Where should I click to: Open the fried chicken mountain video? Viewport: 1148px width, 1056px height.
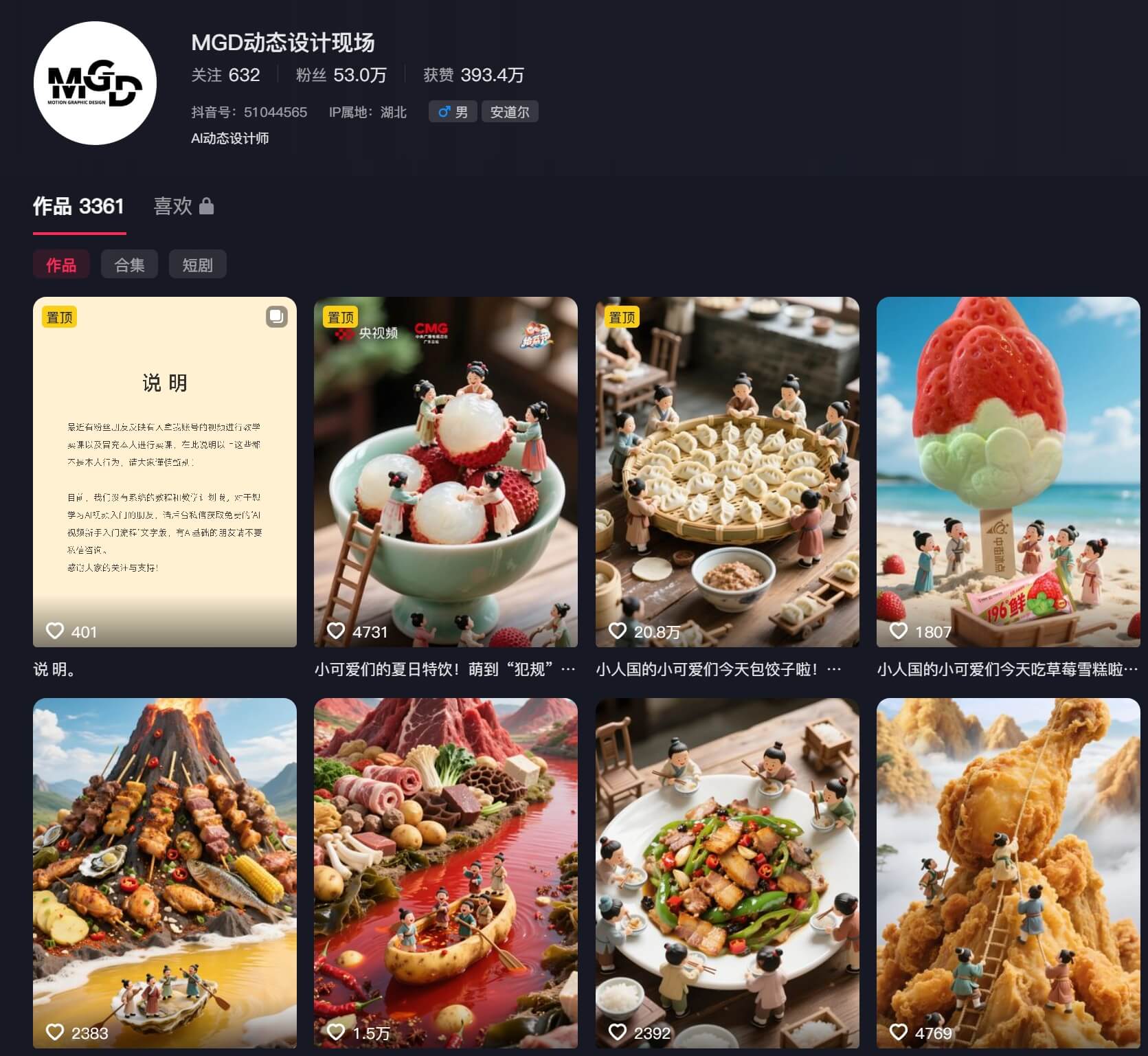pyautogui.click(x=1008, y=873)
